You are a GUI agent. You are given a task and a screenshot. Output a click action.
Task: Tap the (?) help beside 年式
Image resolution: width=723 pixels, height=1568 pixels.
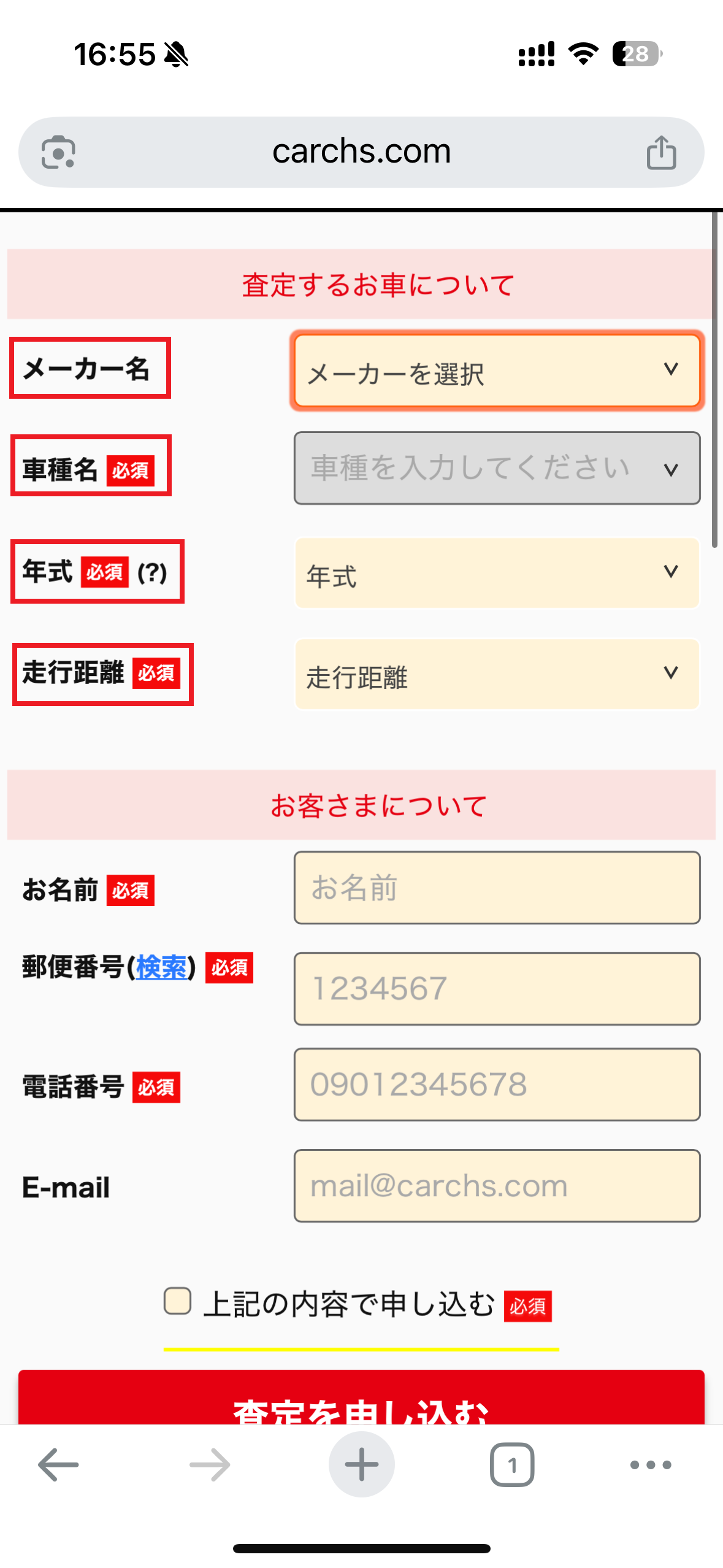[x=152, y=572]
